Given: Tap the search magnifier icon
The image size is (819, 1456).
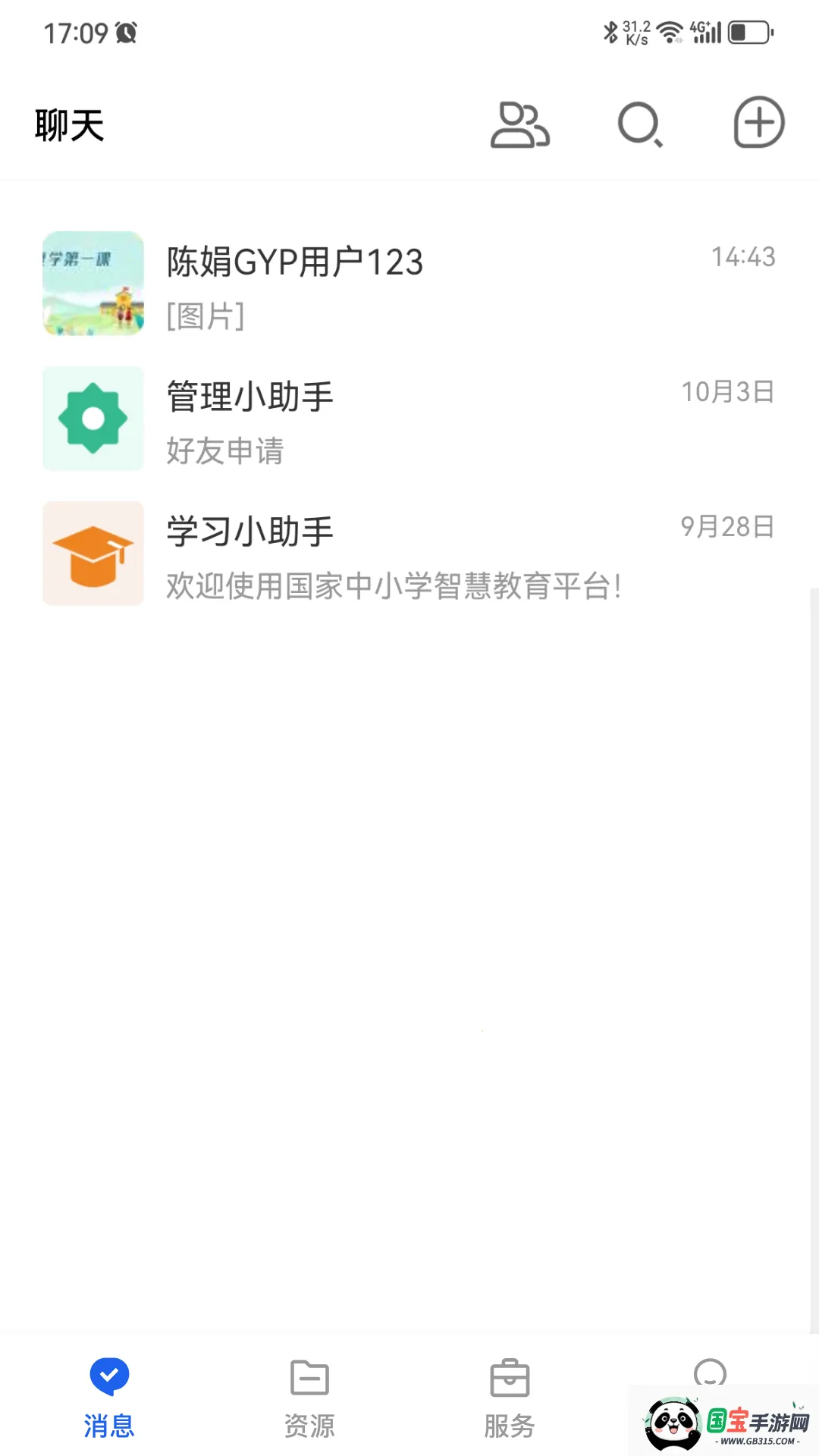Looking at the screenshot, I should (639, 126).
